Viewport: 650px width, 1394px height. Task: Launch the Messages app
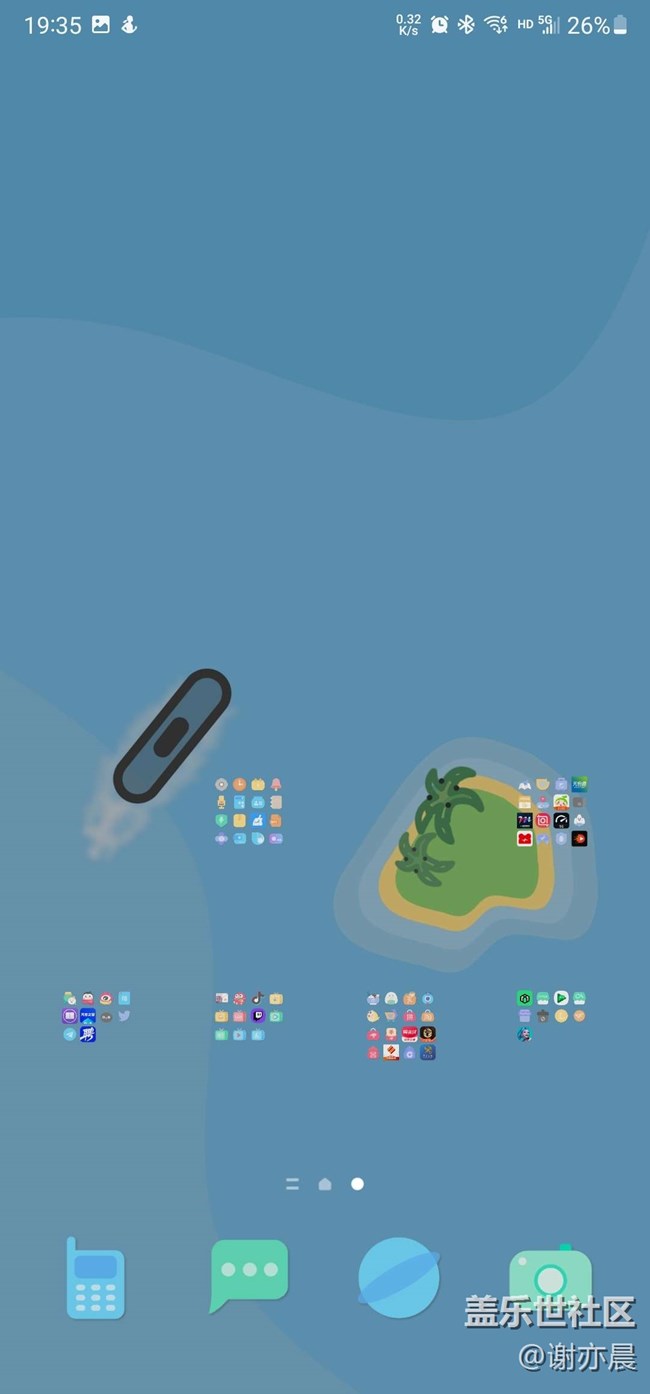pyautogui.click(x=249, y=1275)
